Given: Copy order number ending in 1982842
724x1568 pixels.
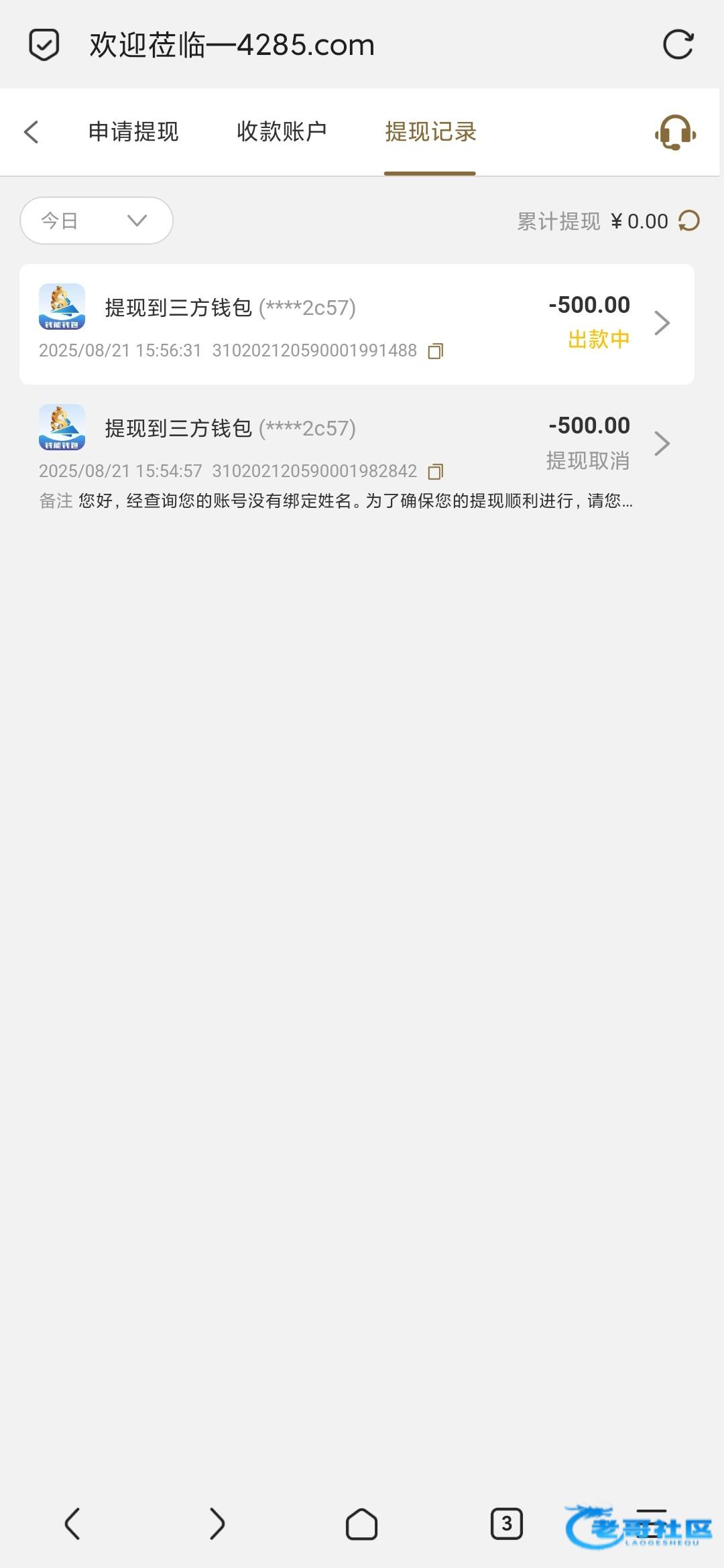Looking at the screenshot, I should 436,472.
